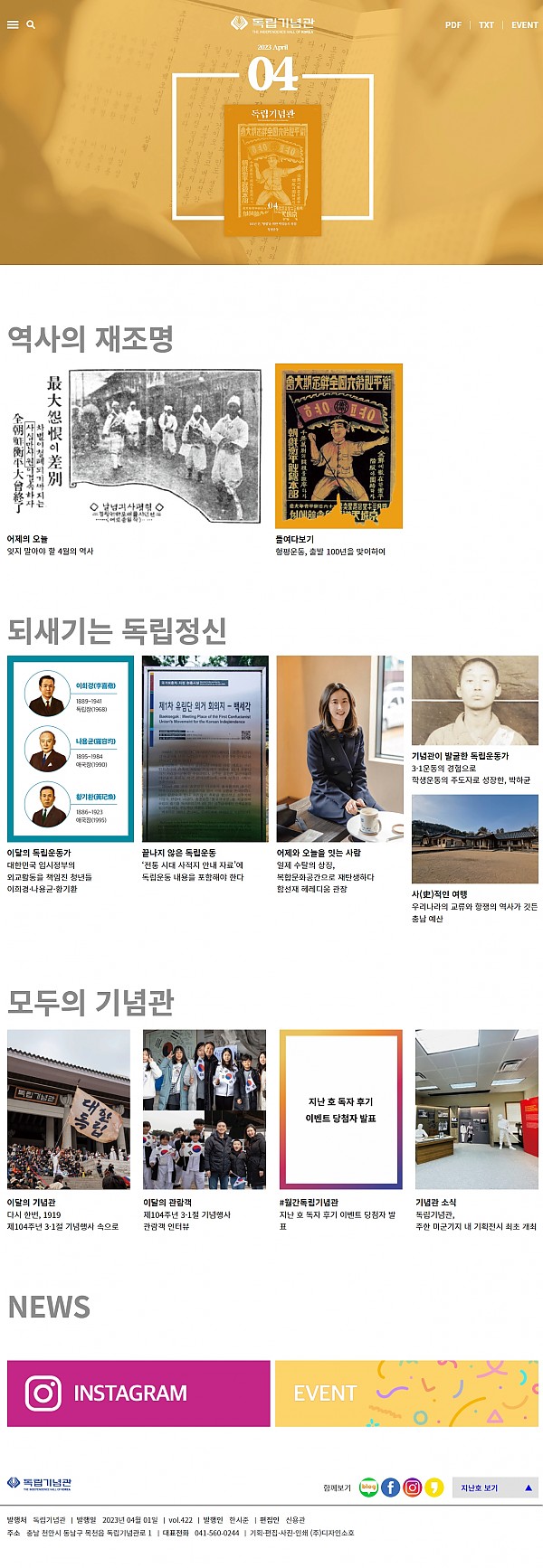Open the 어제와 오늘을 잇는 사람 interview

(x=339, y=750)
